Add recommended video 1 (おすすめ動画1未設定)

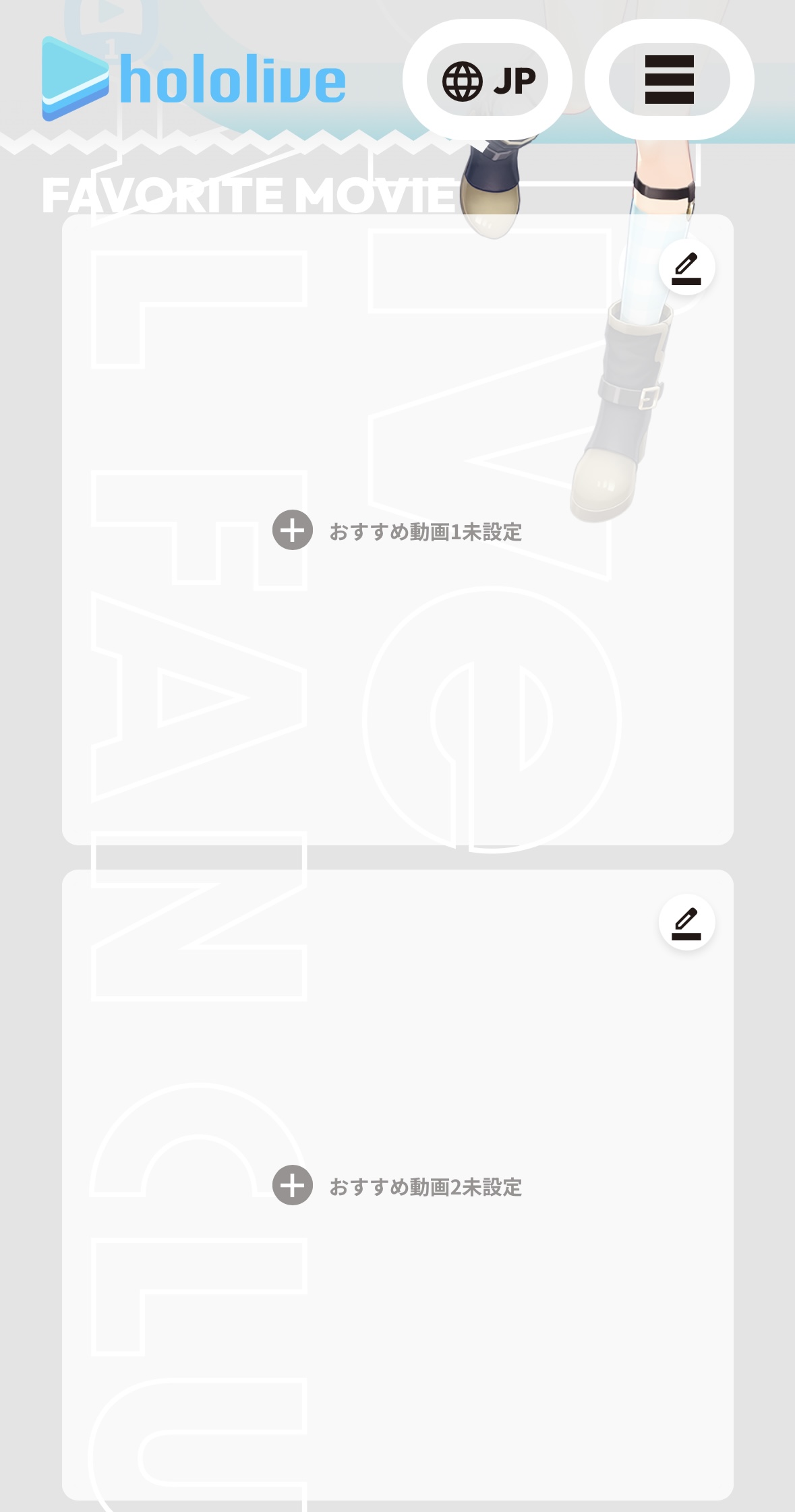397,531
